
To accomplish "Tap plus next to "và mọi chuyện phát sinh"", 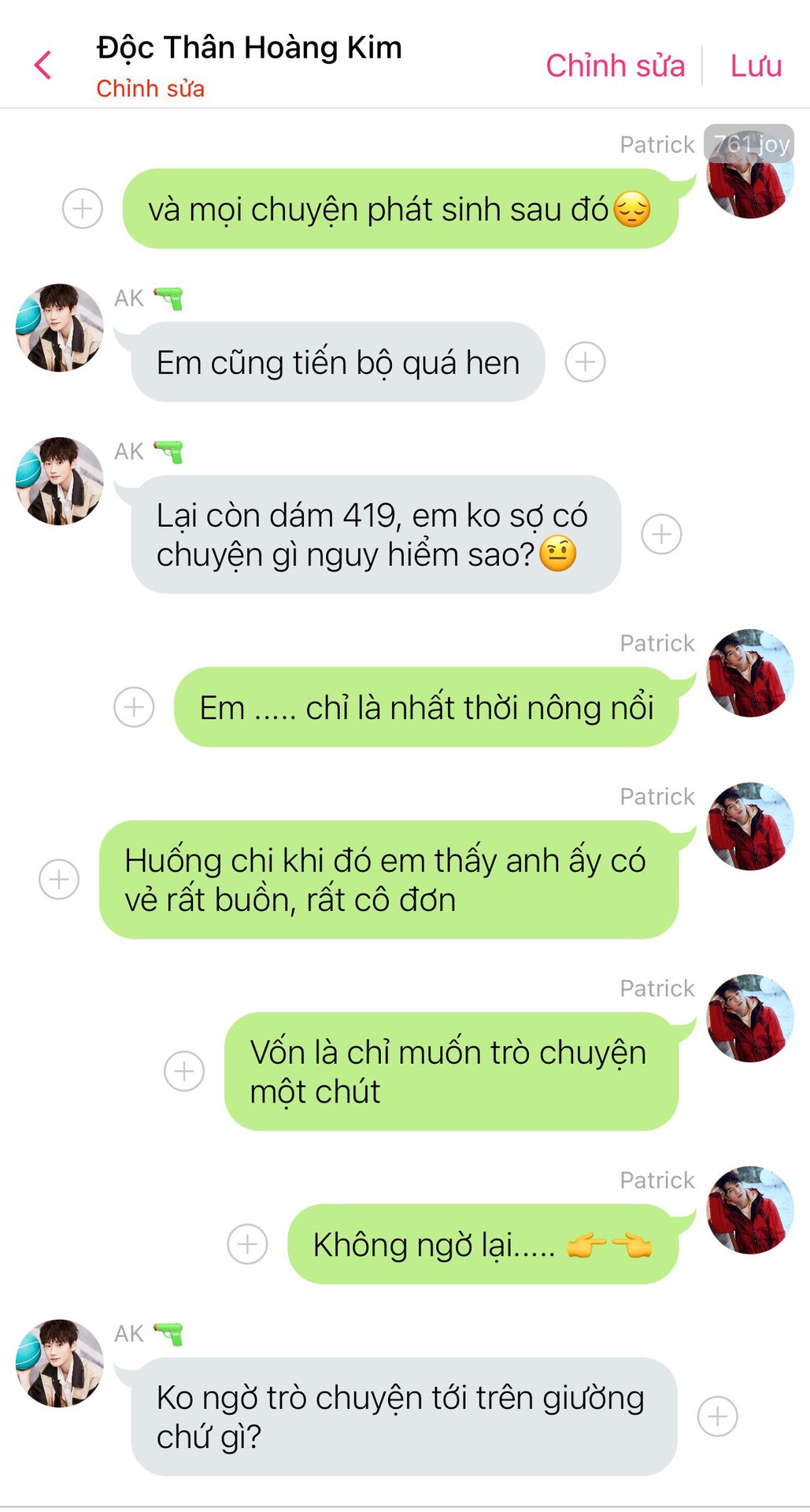I will click(83, 209).
